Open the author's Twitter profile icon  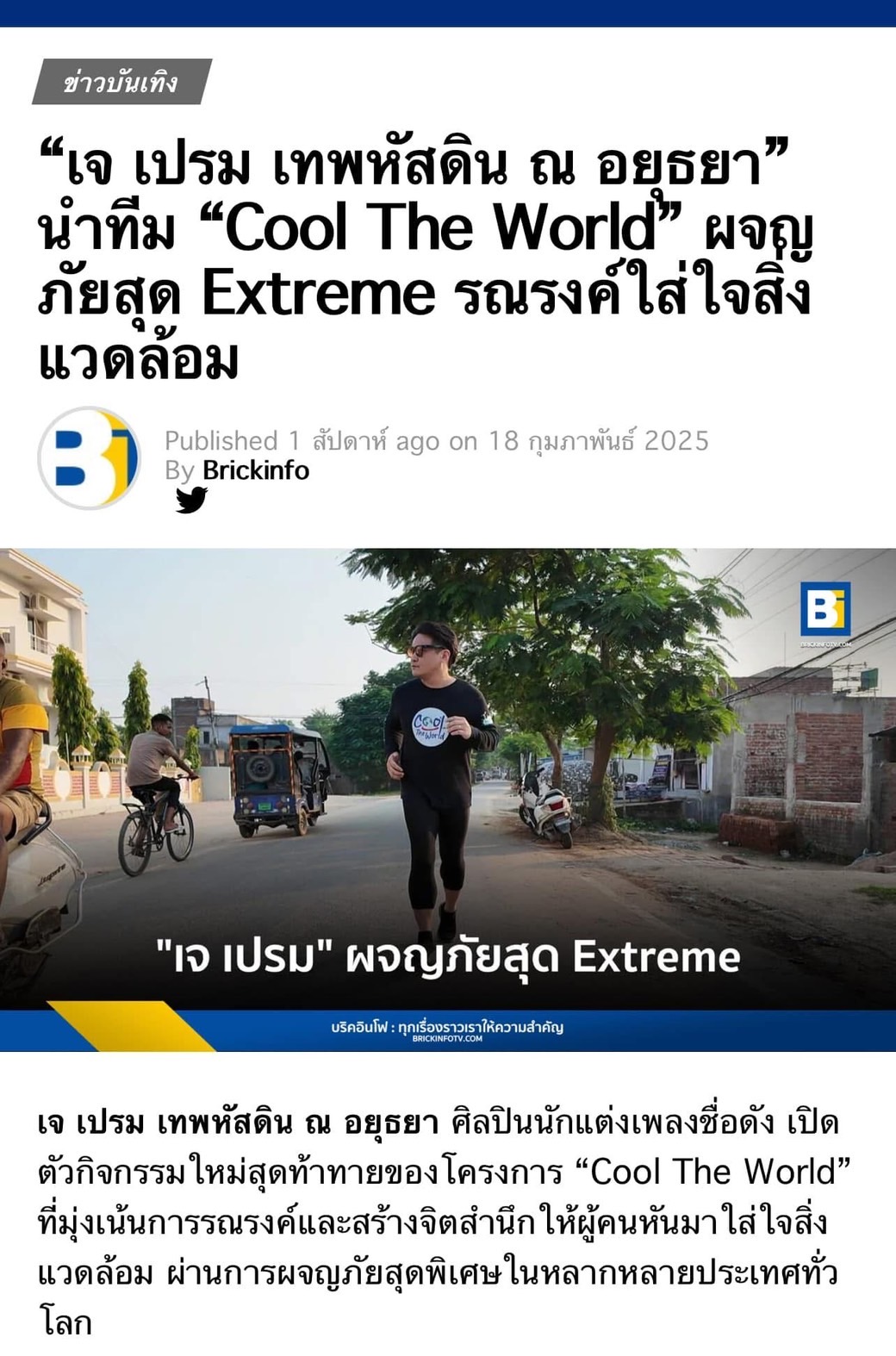191,499
